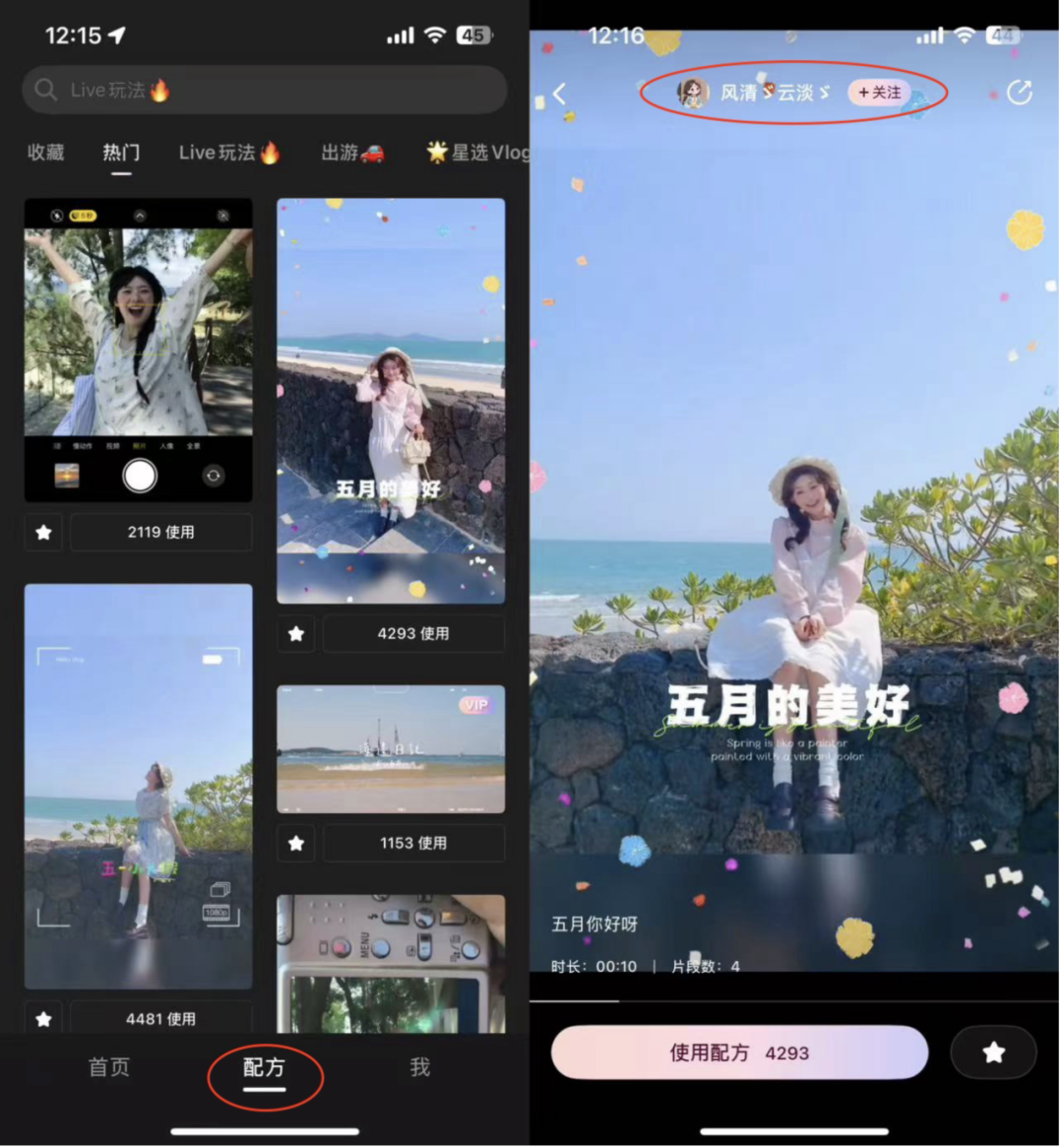Switch to the 收藏 tab
1063x1148 pixels.
(45, 153)
